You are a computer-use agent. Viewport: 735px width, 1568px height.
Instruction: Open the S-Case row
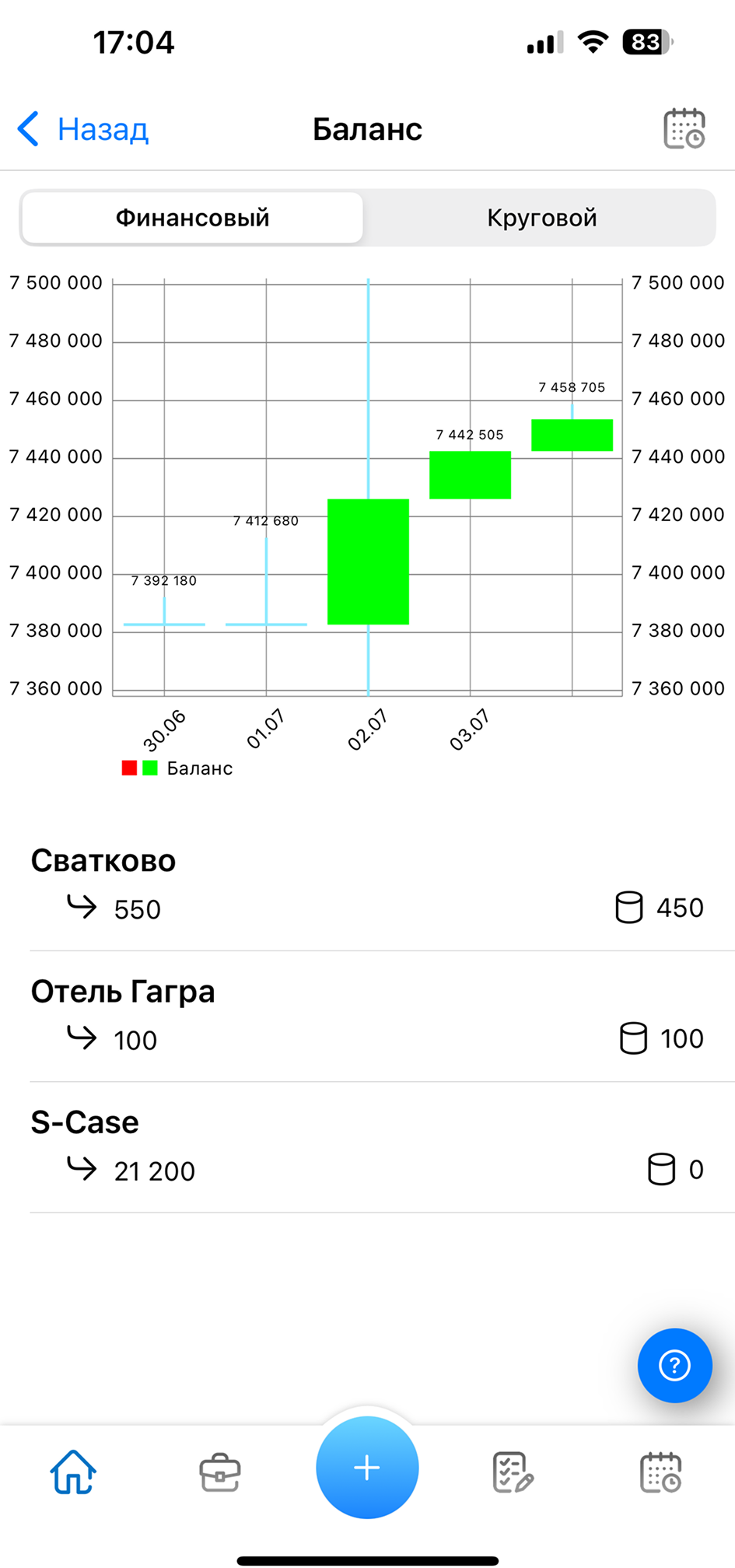[x=367, y=1146]
